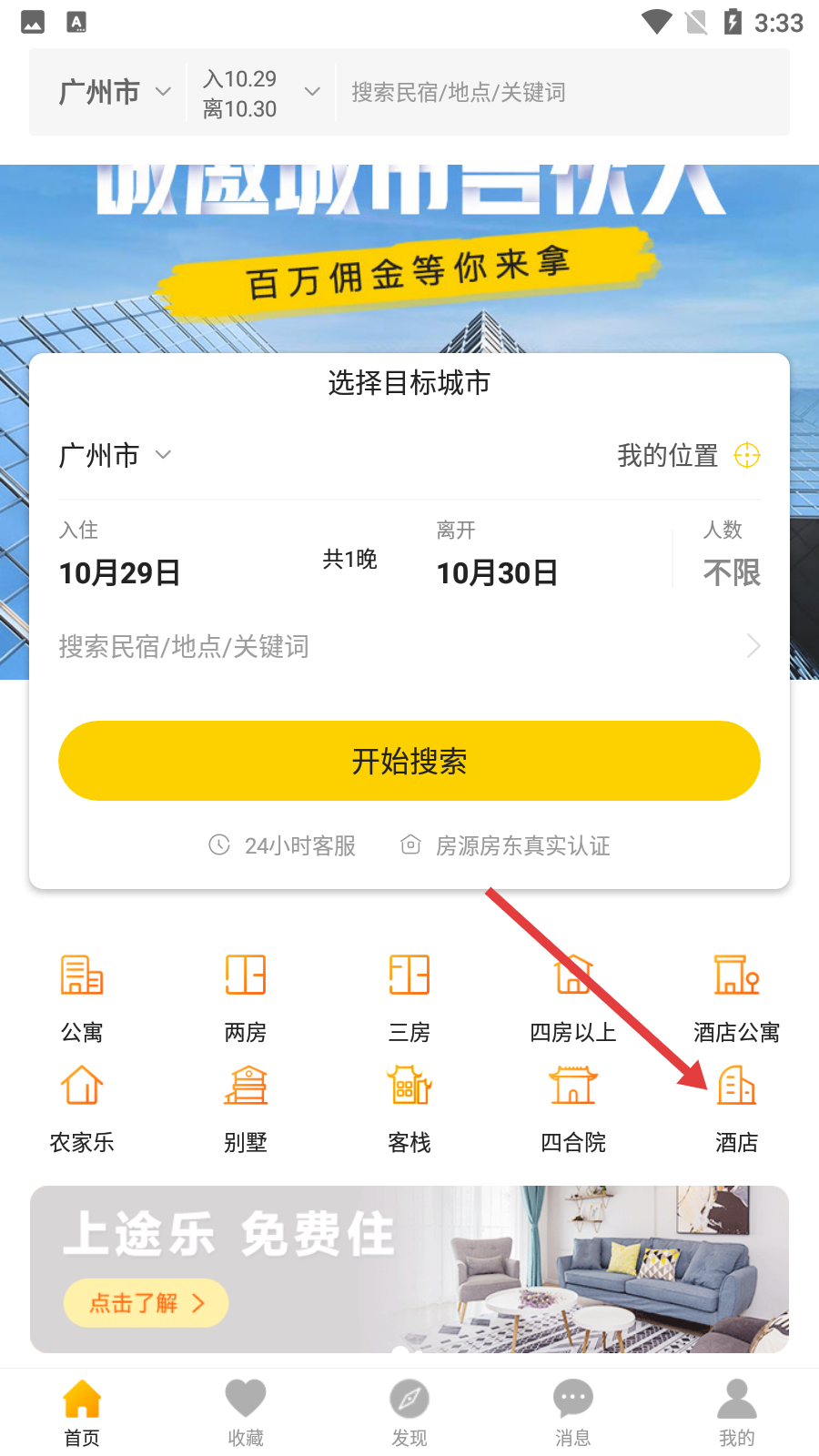View 四合院 listings
The width and height of the screenshot is (819, 1456).
pyautogui.click(x=573, y=1107)
